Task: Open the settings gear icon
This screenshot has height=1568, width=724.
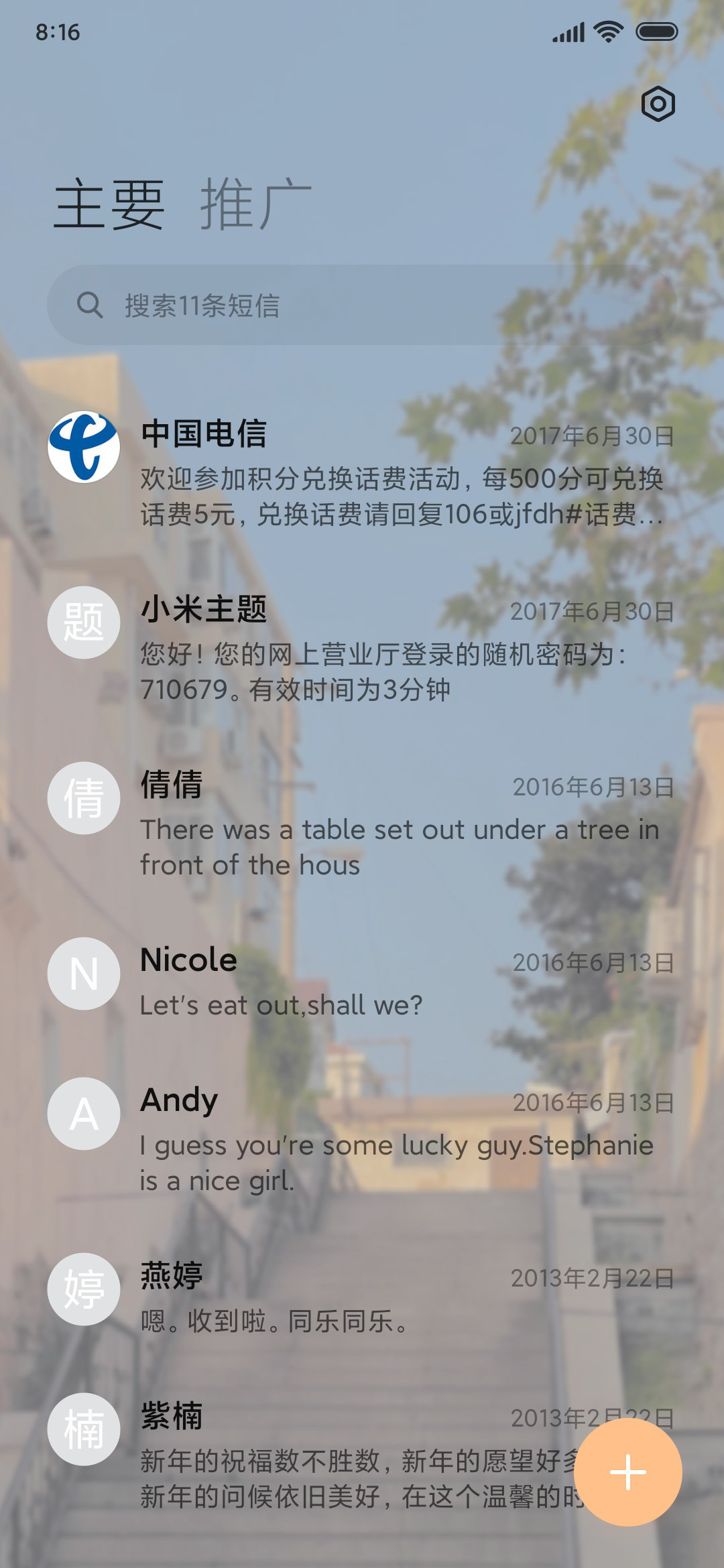Action: point(658,104)
